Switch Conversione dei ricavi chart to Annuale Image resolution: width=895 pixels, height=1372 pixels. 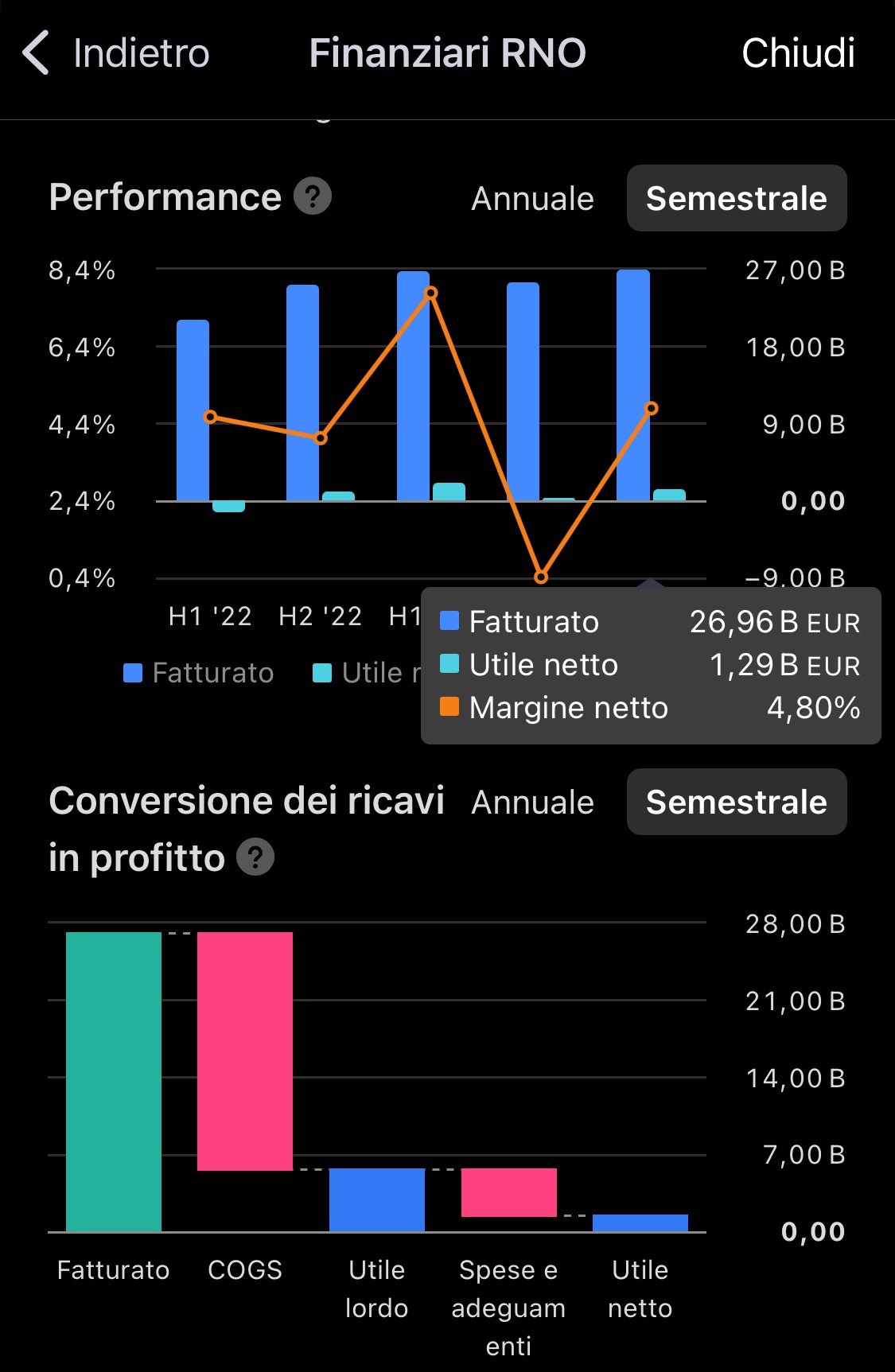point(532,803)
